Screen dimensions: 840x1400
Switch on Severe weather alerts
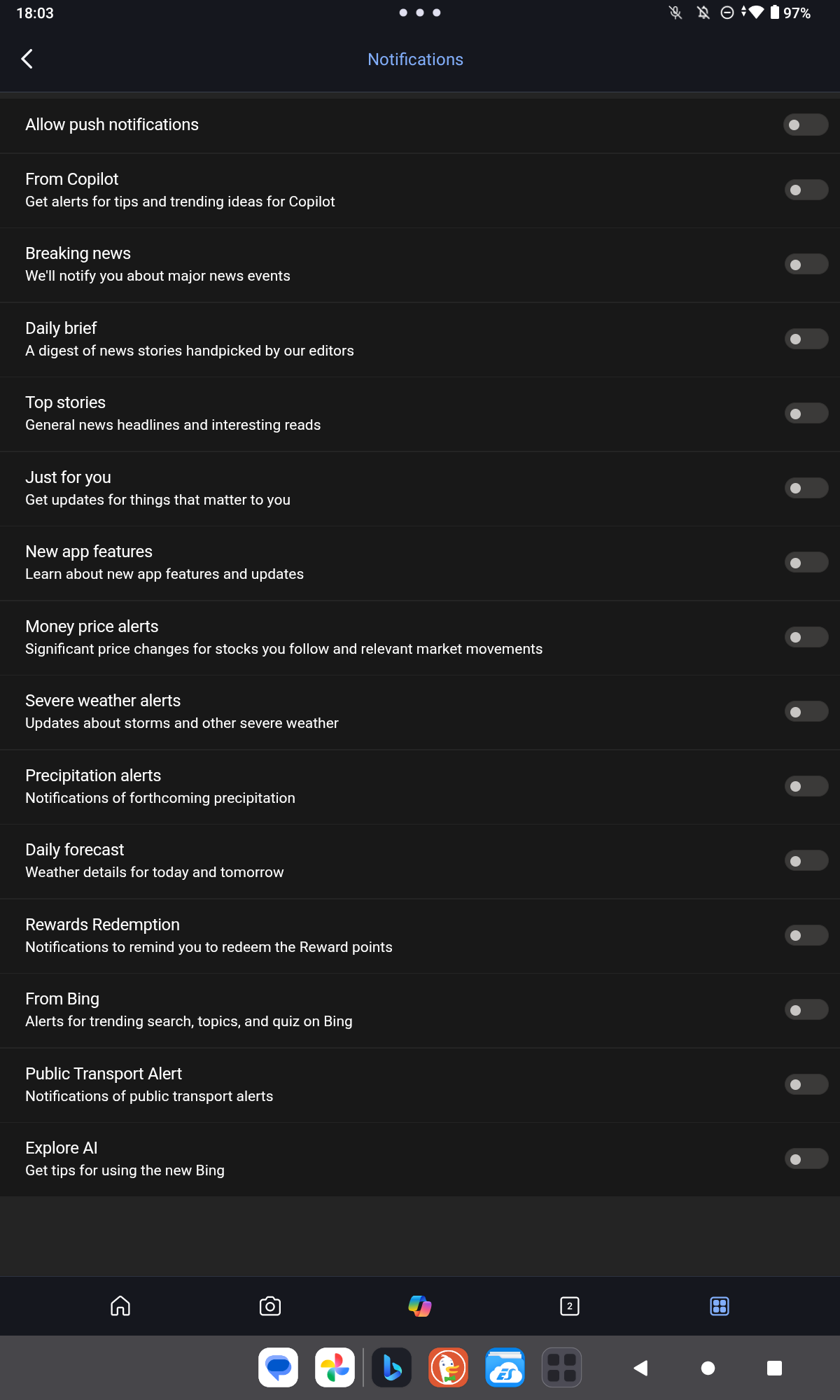806,712
